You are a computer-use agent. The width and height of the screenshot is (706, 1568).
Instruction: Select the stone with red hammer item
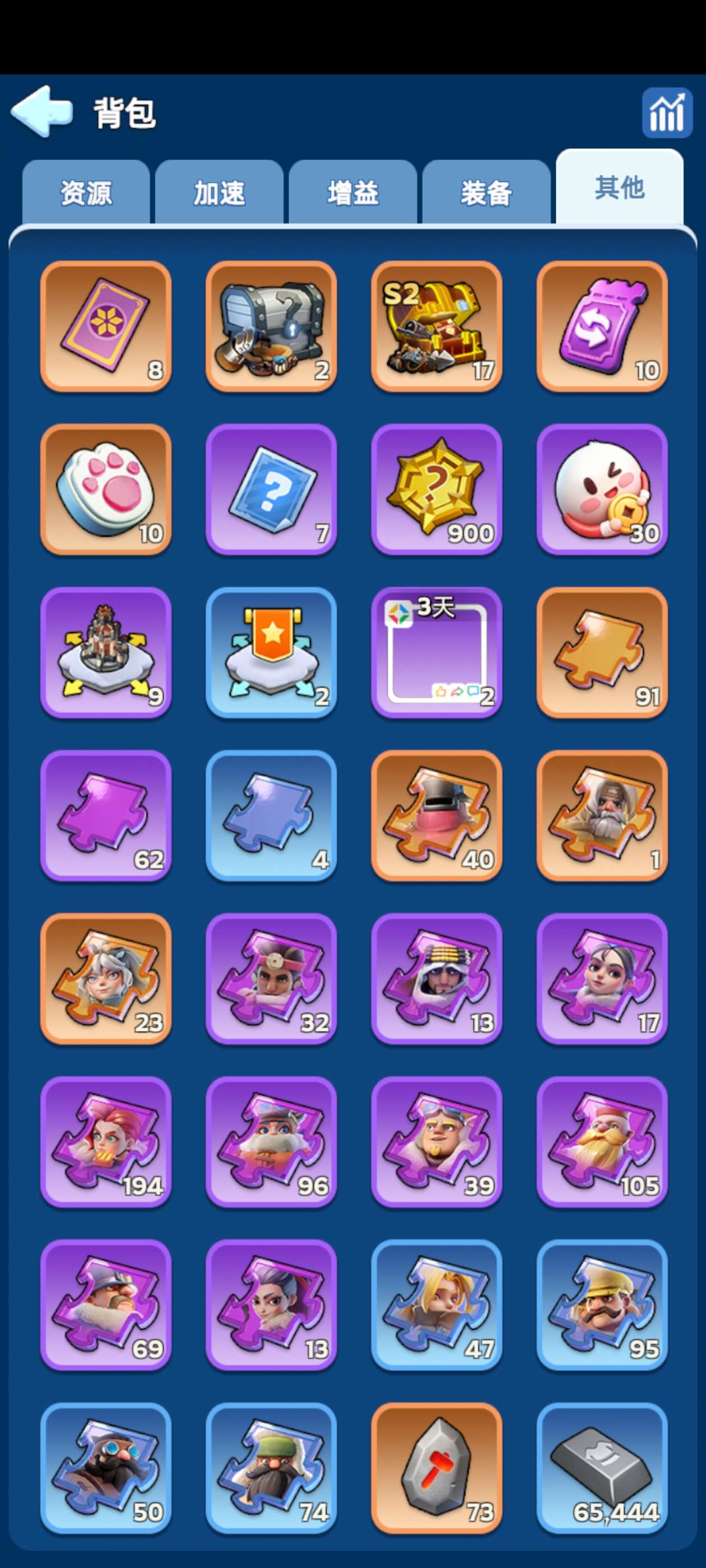point(436,1468)
